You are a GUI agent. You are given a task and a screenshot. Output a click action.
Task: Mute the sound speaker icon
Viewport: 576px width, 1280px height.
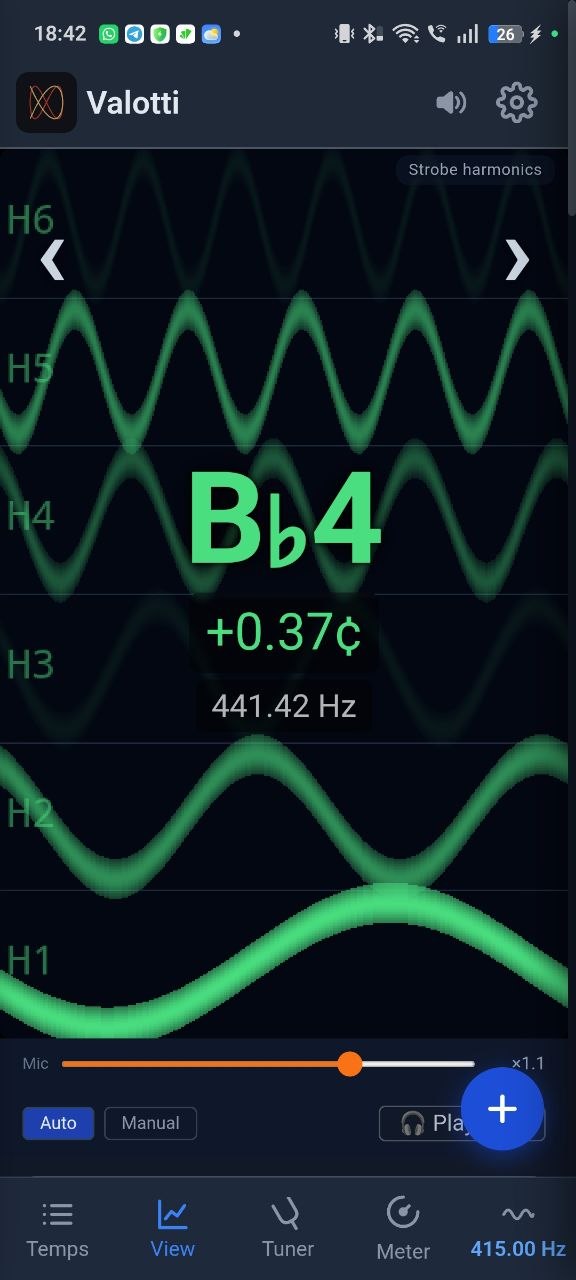pos(451,102)
